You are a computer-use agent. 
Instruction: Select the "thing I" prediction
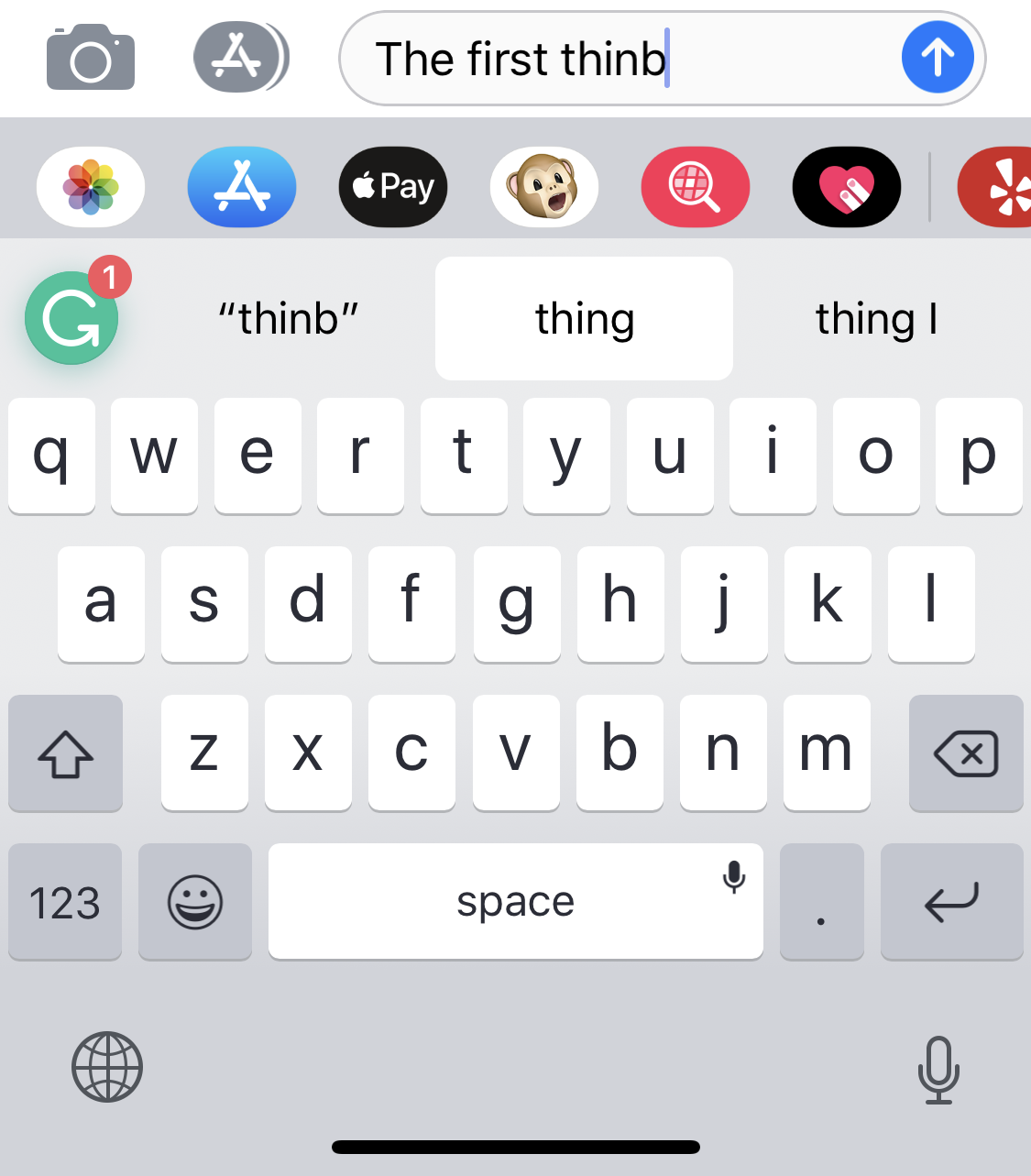pyautogui.click(x=876, y=319)
